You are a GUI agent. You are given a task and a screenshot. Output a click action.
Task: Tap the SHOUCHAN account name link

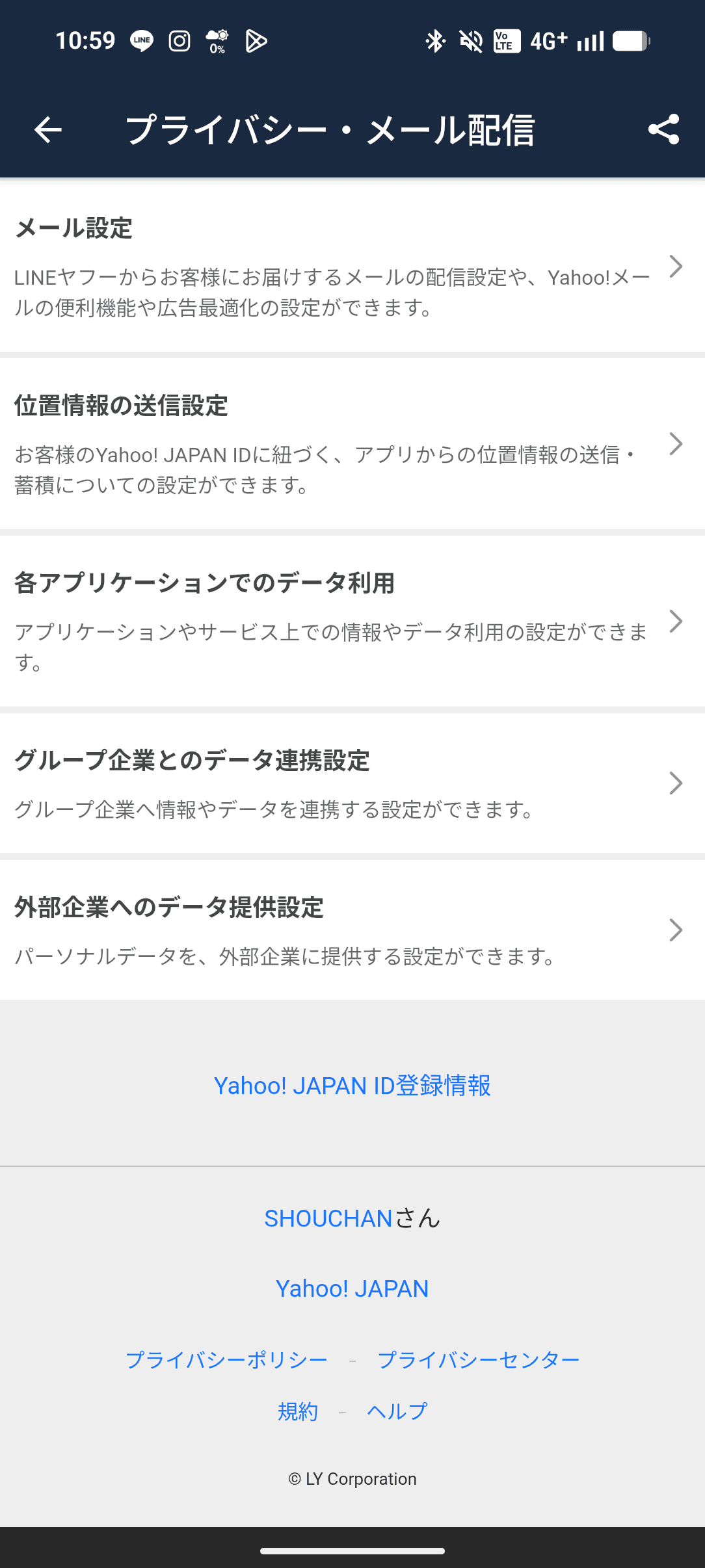328,1218
